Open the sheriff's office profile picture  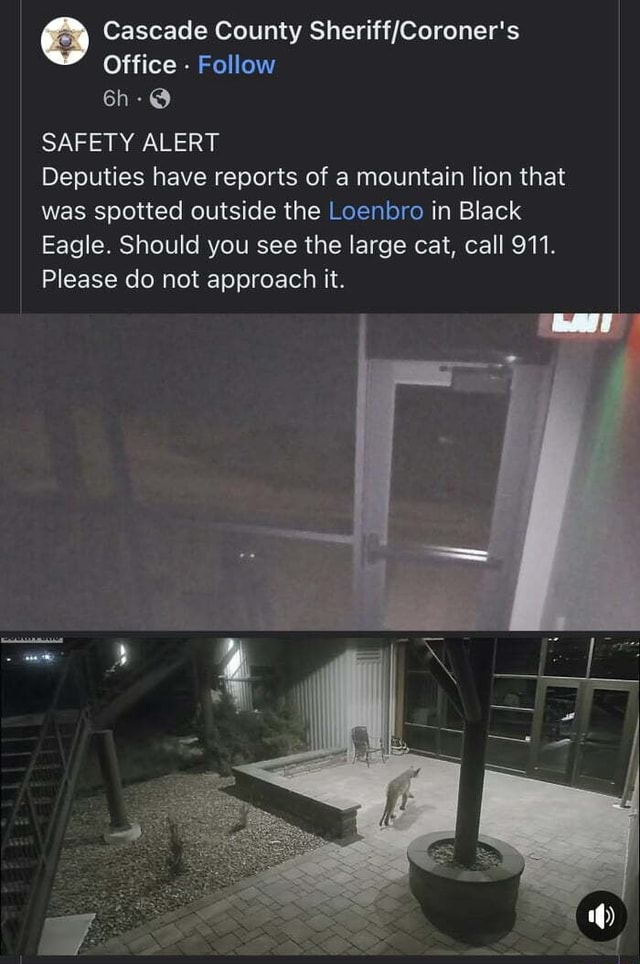[65, 42]
